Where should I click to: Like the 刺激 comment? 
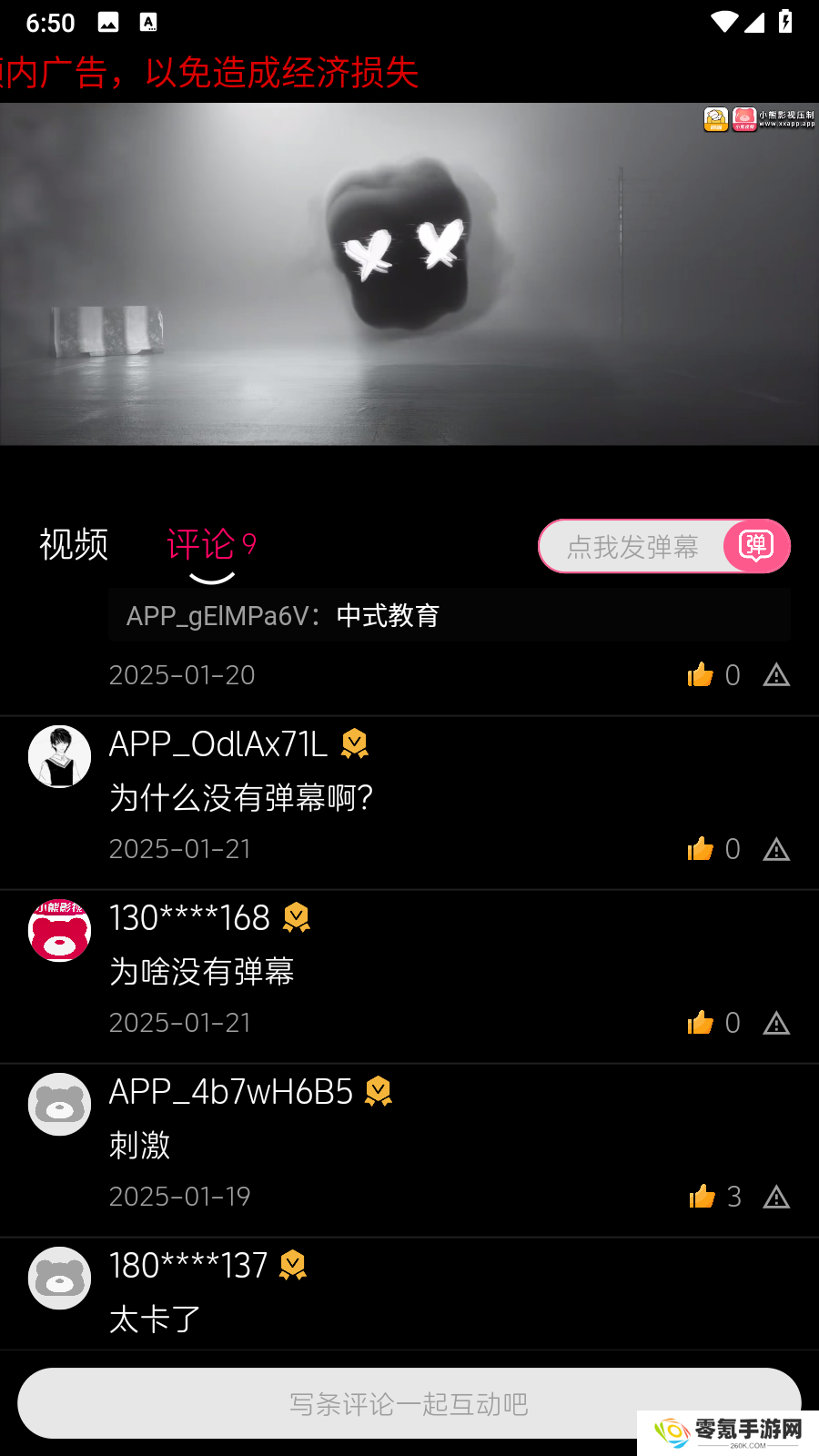703,1197
